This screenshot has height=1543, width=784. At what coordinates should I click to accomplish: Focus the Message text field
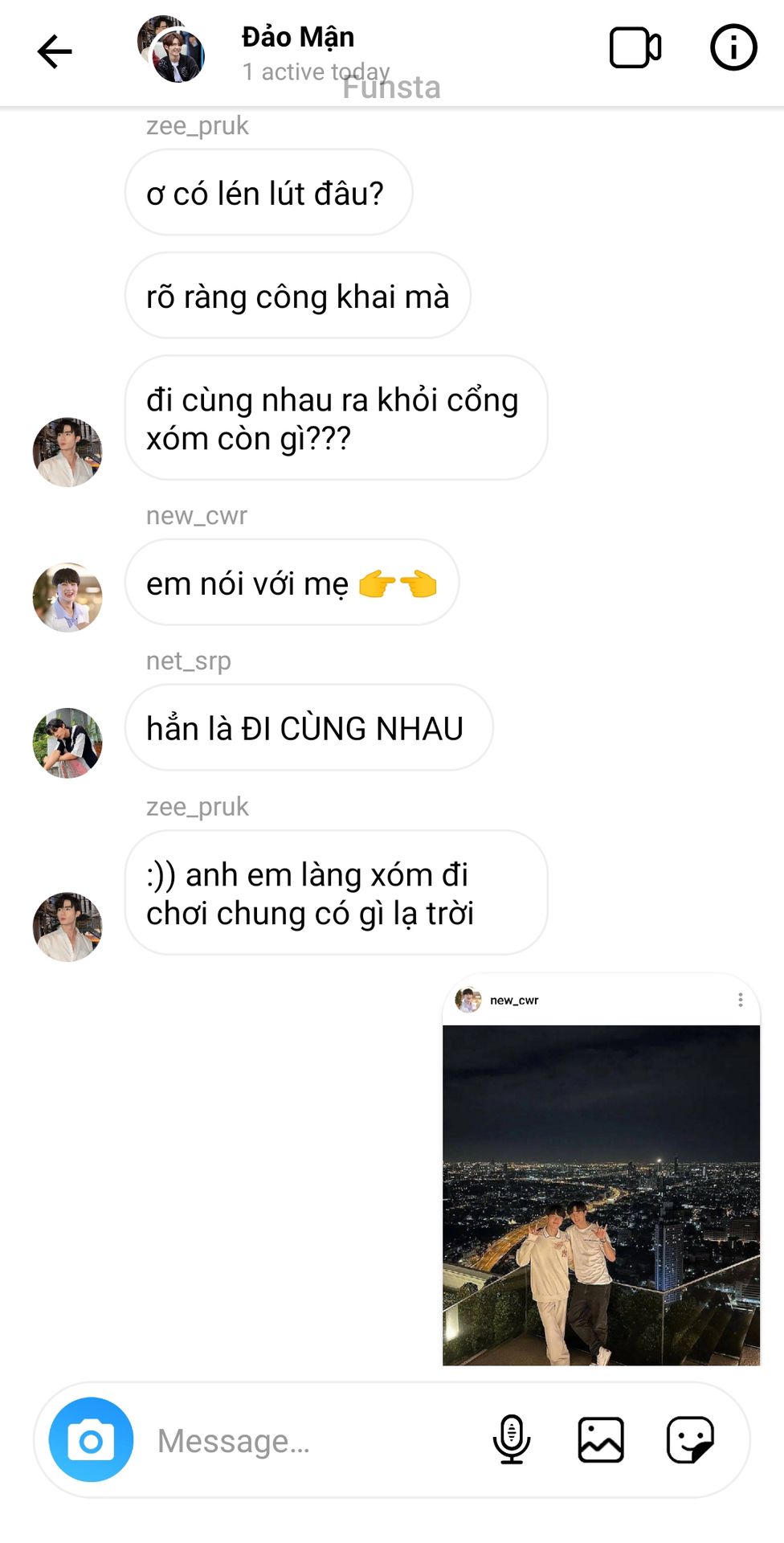pos(313,1441)
